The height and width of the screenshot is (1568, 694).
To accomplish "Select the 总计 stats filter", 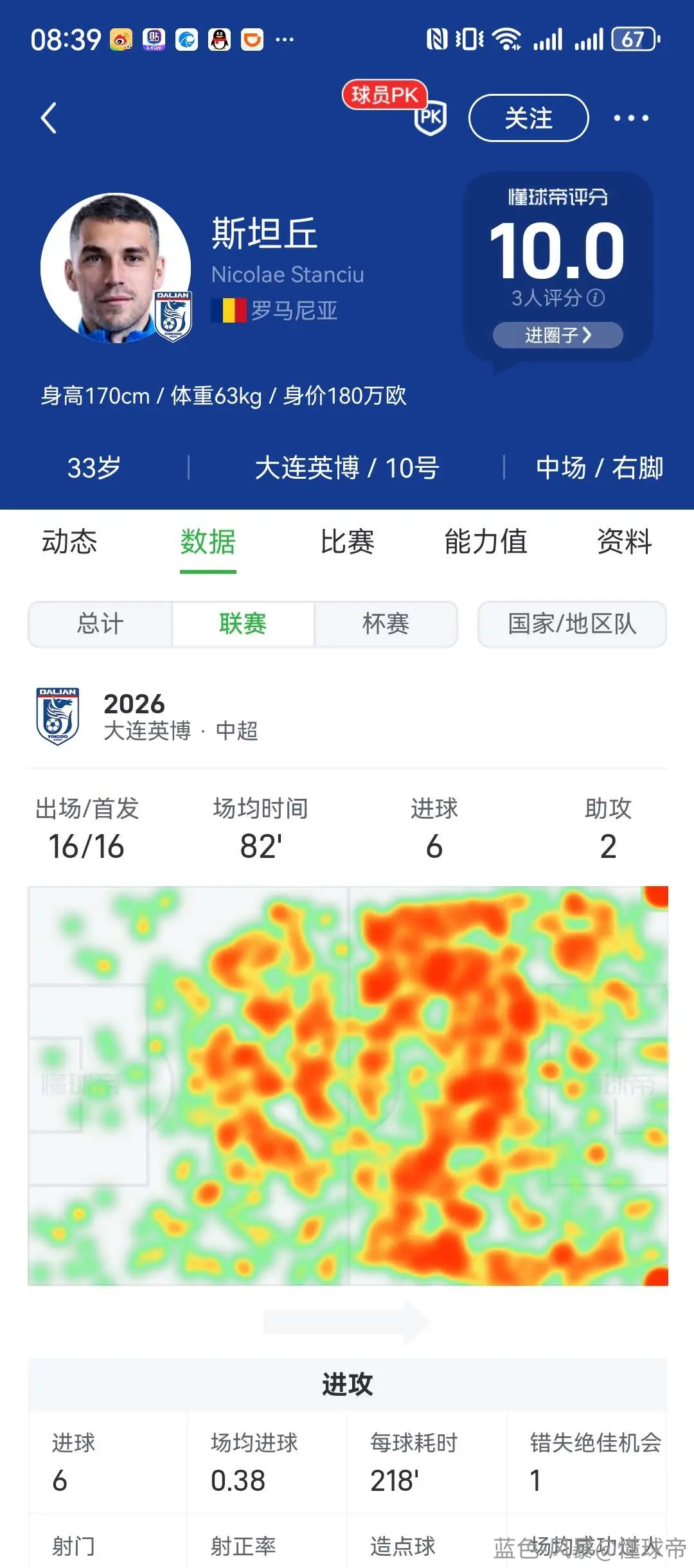I will 100,623.
